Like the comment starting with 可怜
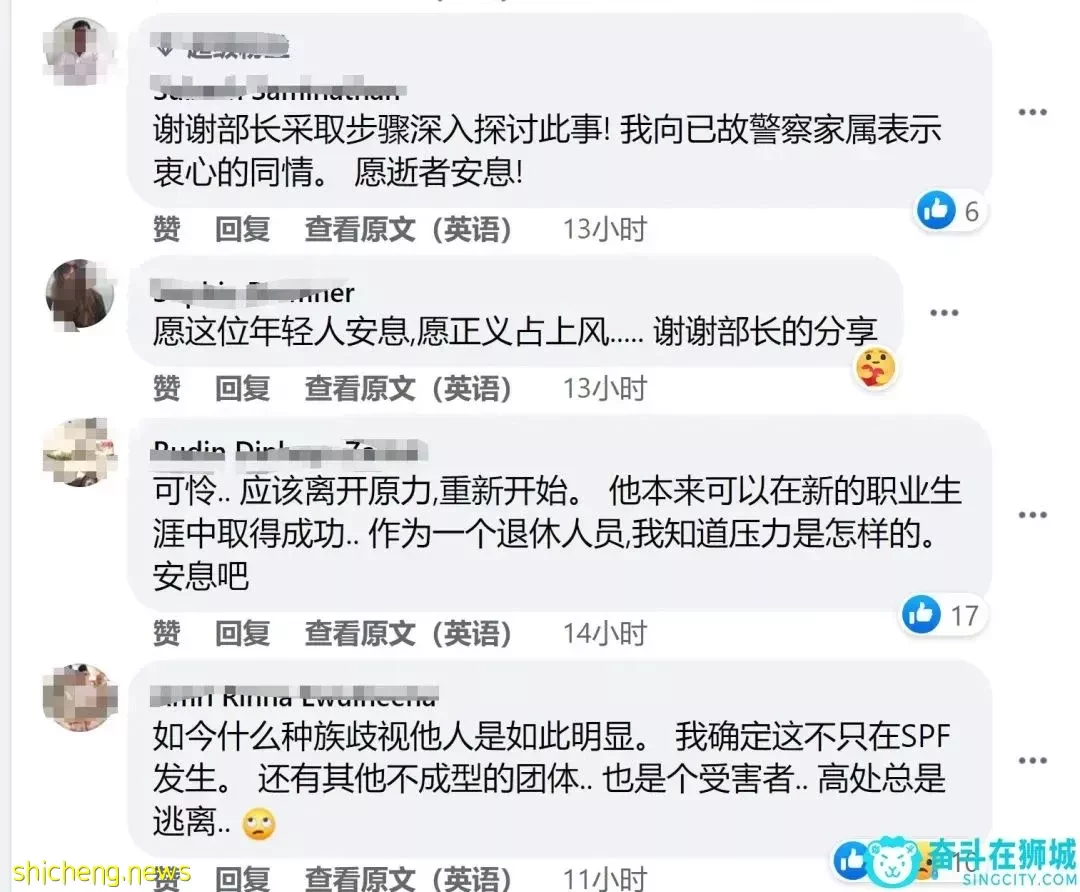The width and height of the screenshot is (1080, 892). point(166,633)
